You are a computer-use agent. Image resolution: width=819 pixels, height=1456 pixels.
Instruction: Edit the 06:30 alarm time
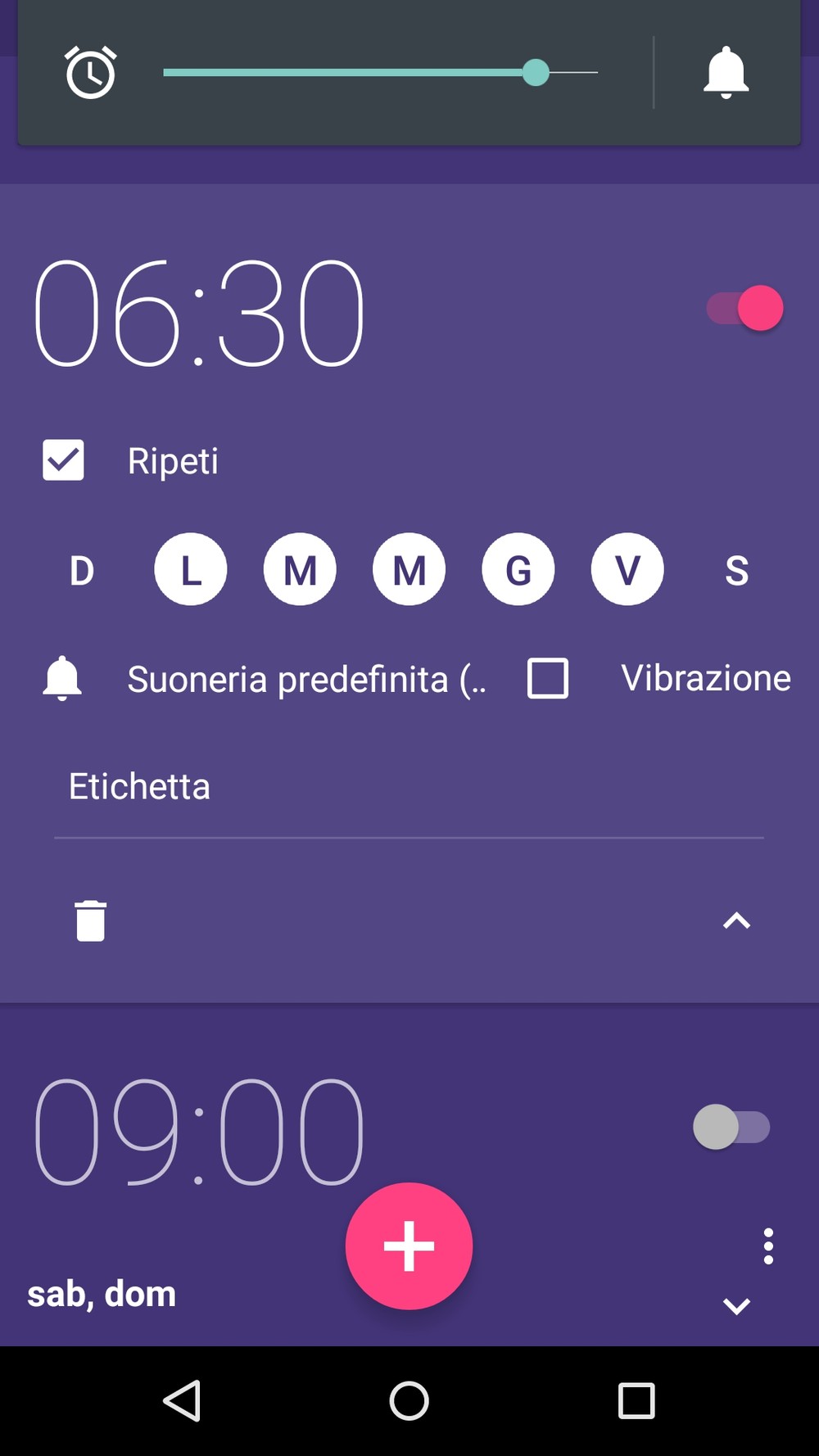[x=199, y=312]
